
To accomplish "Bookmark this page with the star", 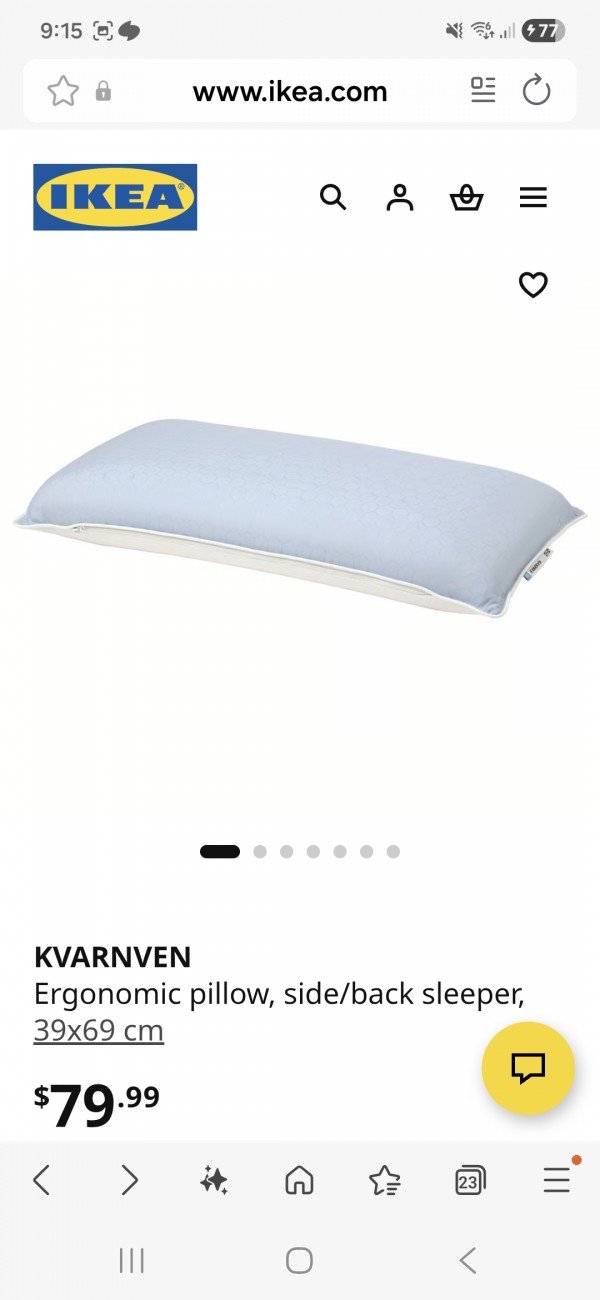I will pos(63,92).
